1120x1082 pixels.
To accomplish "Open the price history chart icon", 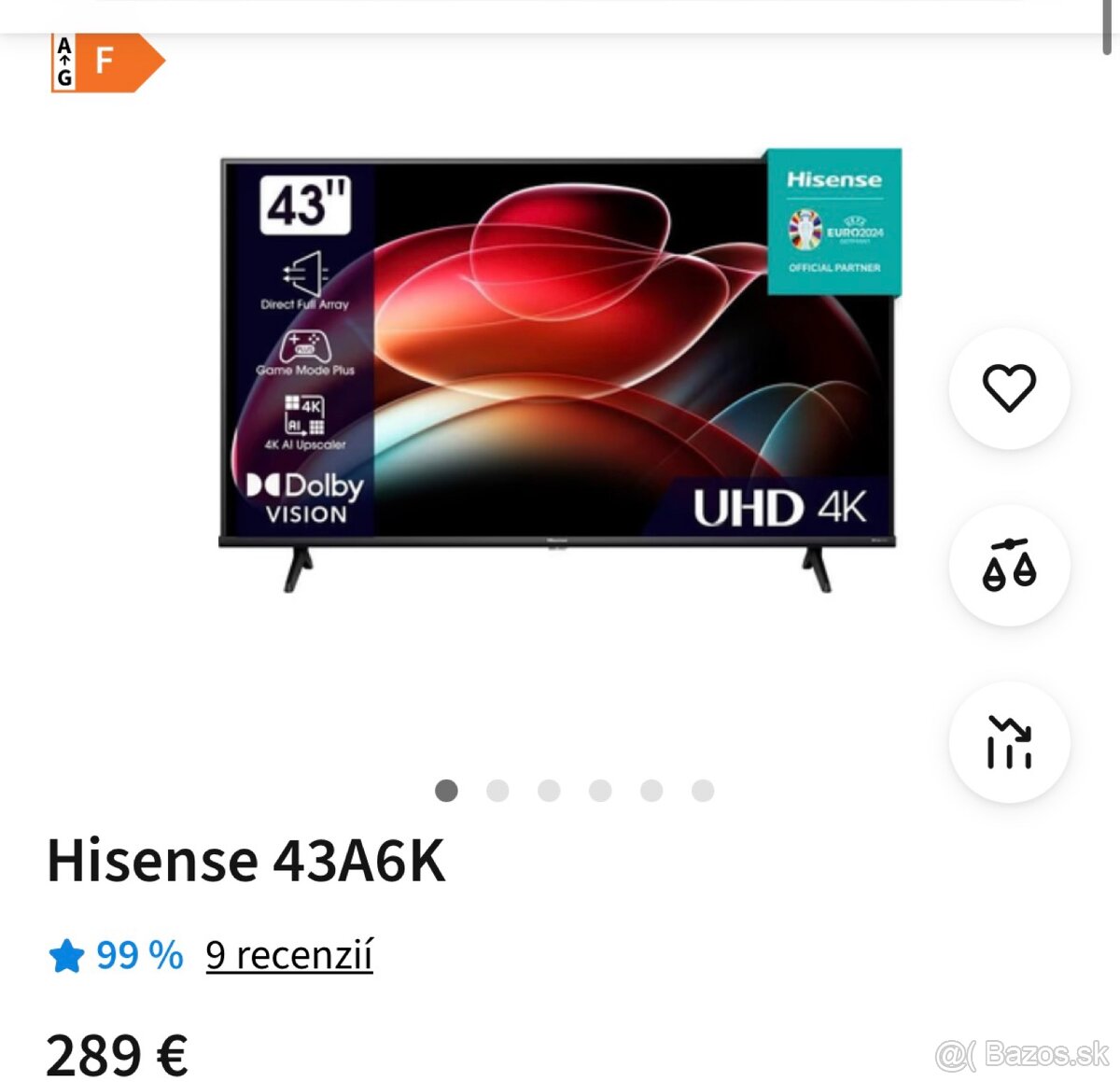I will (1009, 742).
